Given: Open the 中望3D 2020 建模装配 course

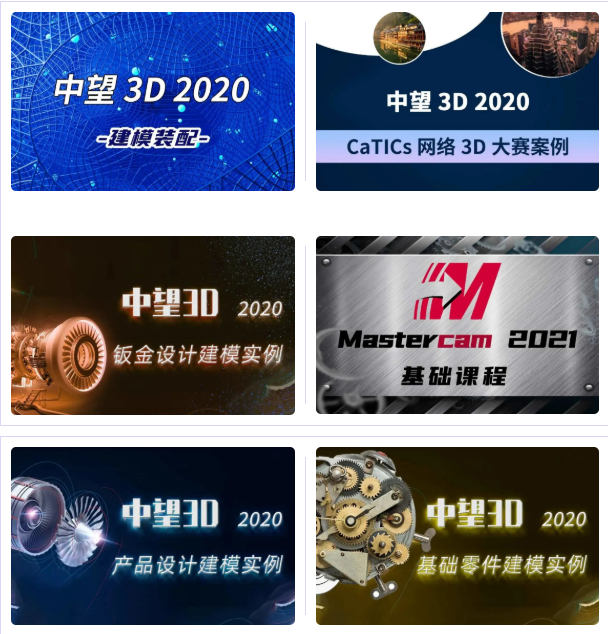Looking at the screenshot, I should [152, 101].
